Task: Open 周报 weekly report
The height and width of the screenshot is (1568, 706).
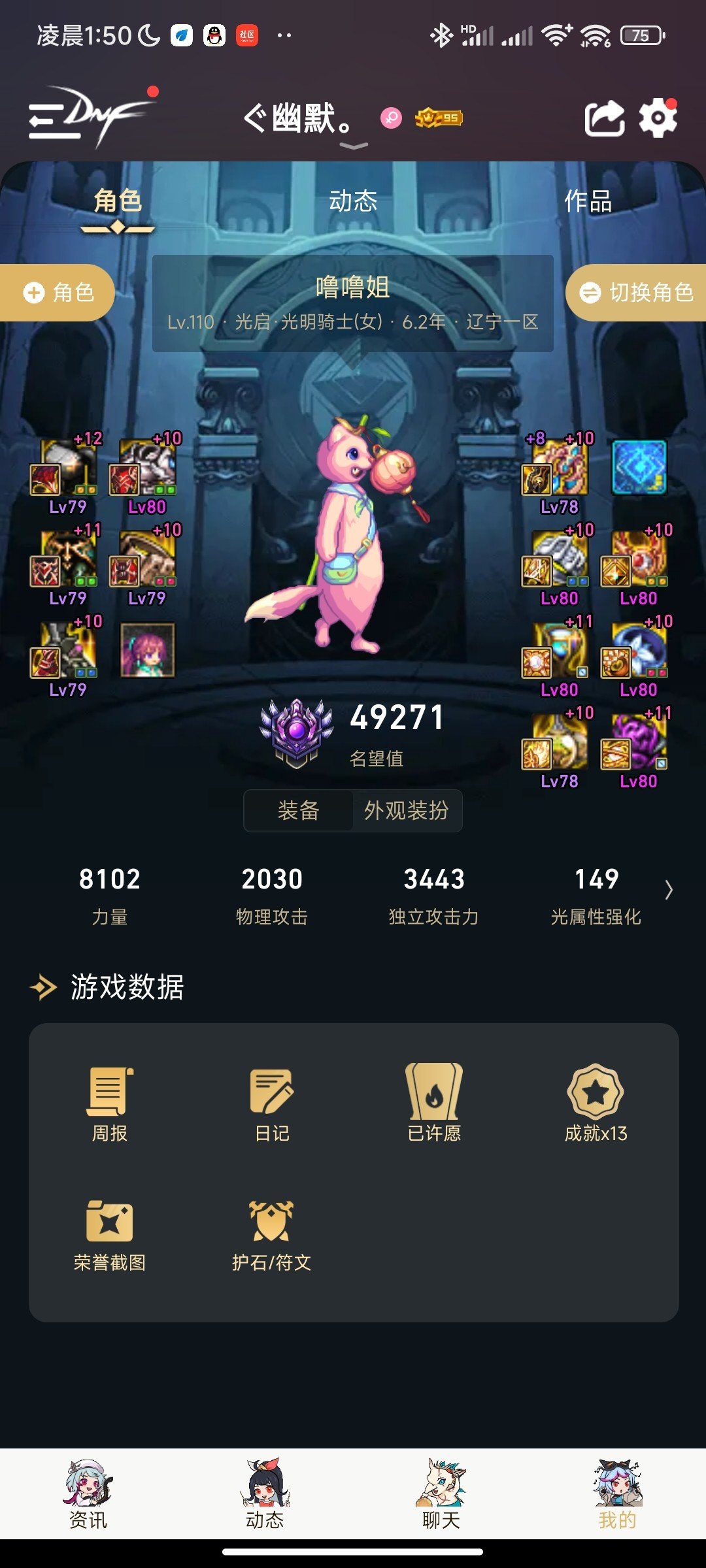Action: [109, 1104]
